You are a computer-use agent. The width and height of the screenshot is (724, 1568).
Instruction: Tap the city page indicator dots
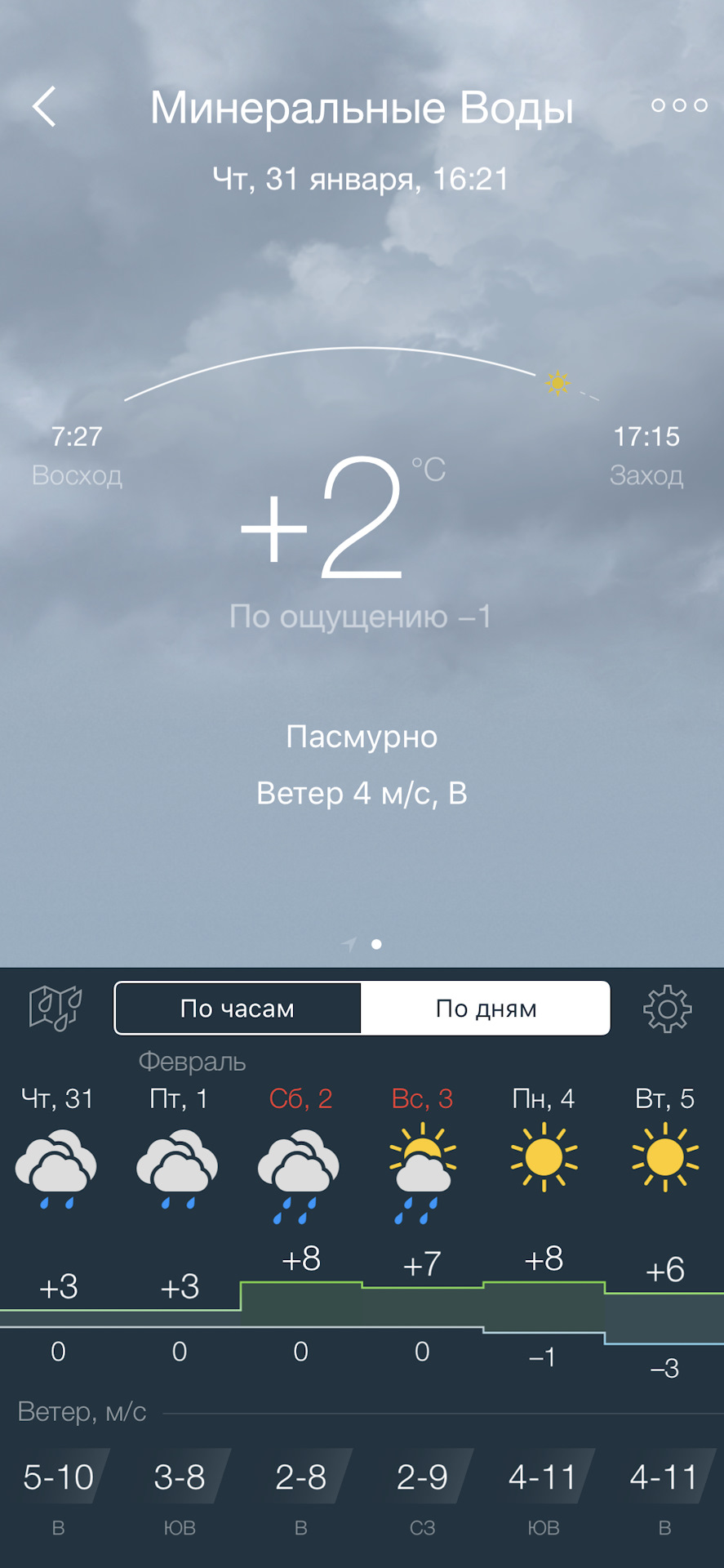[x=362, y=944]
